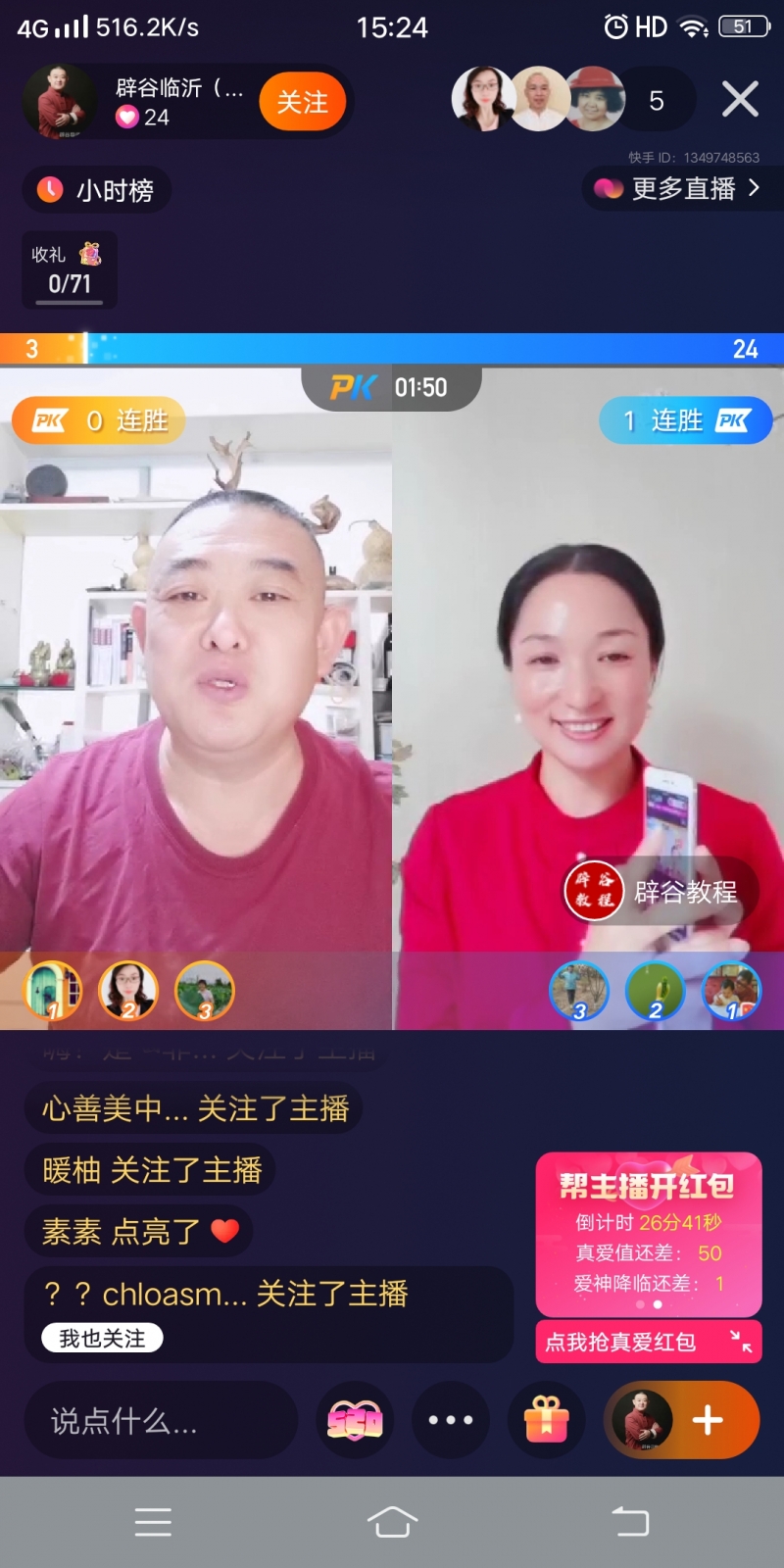Open the three-dot more options menu
The width and height of the screenshot is (784, 1568).
point(450,1420)
